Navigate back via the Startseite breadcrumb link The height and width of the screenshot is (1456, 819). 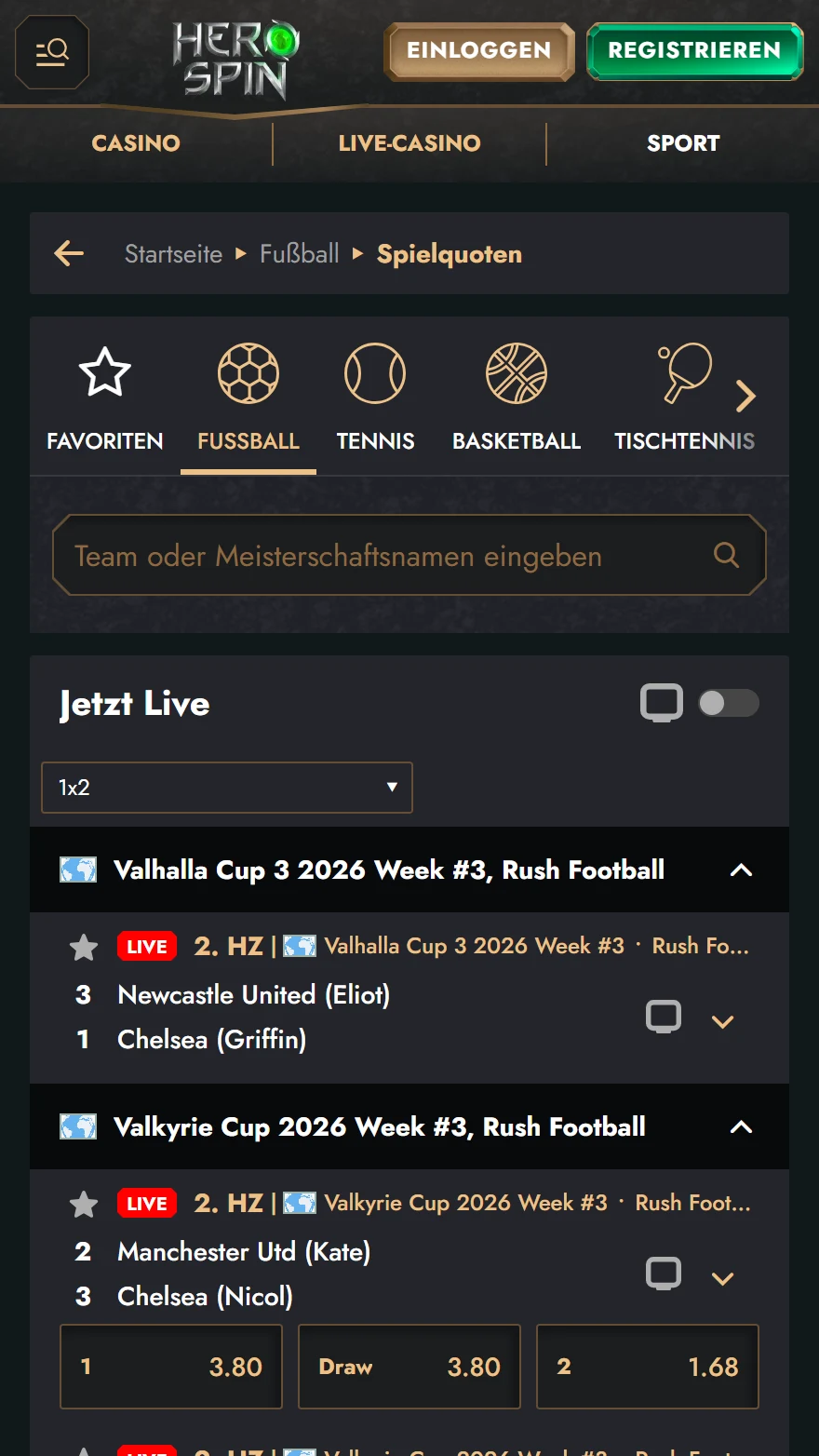(173, 253)
